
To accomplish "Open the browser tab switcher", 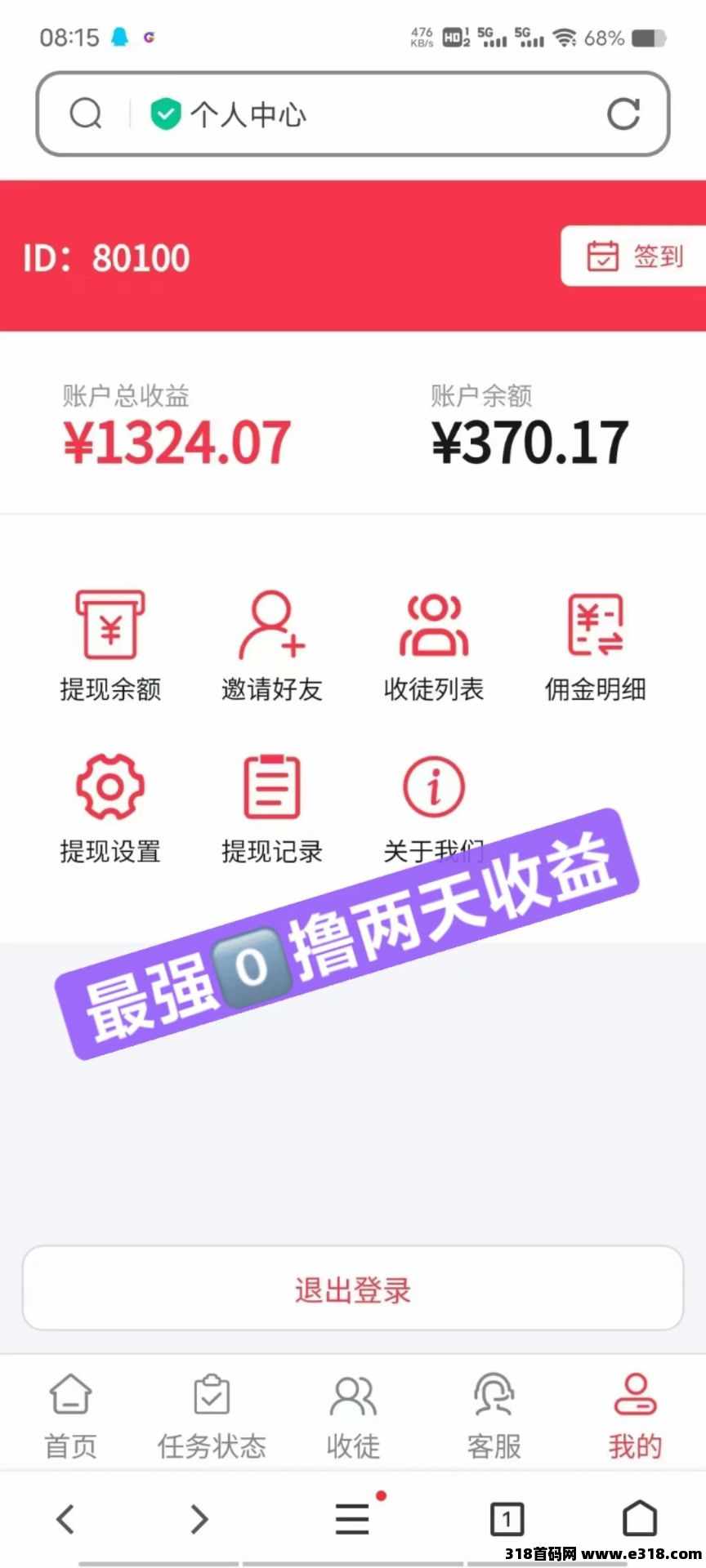I will pyautogui.click(x=507, y=1519).
